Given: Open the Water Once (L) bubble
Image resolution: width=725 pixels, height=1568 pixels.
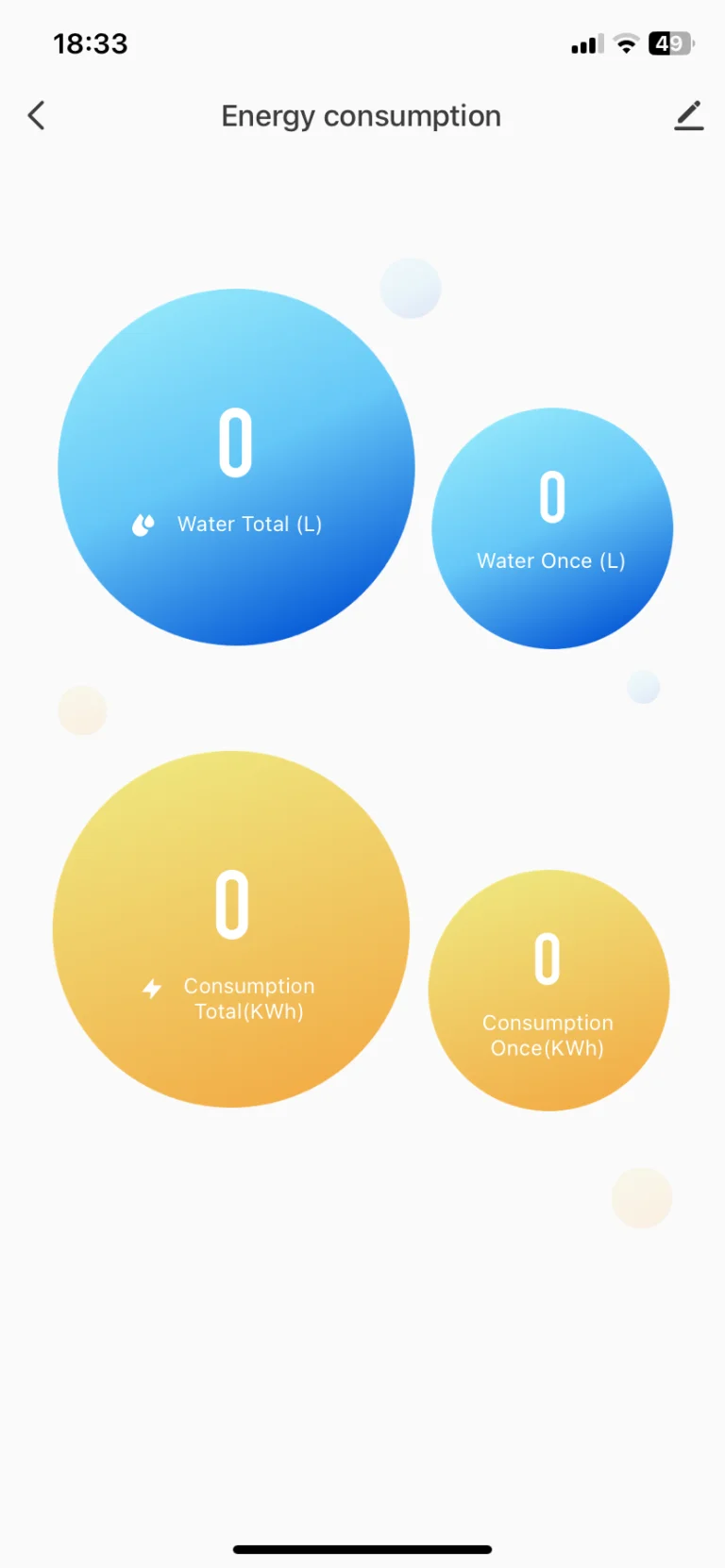Looking at the screenshot, I should point(552,528).
